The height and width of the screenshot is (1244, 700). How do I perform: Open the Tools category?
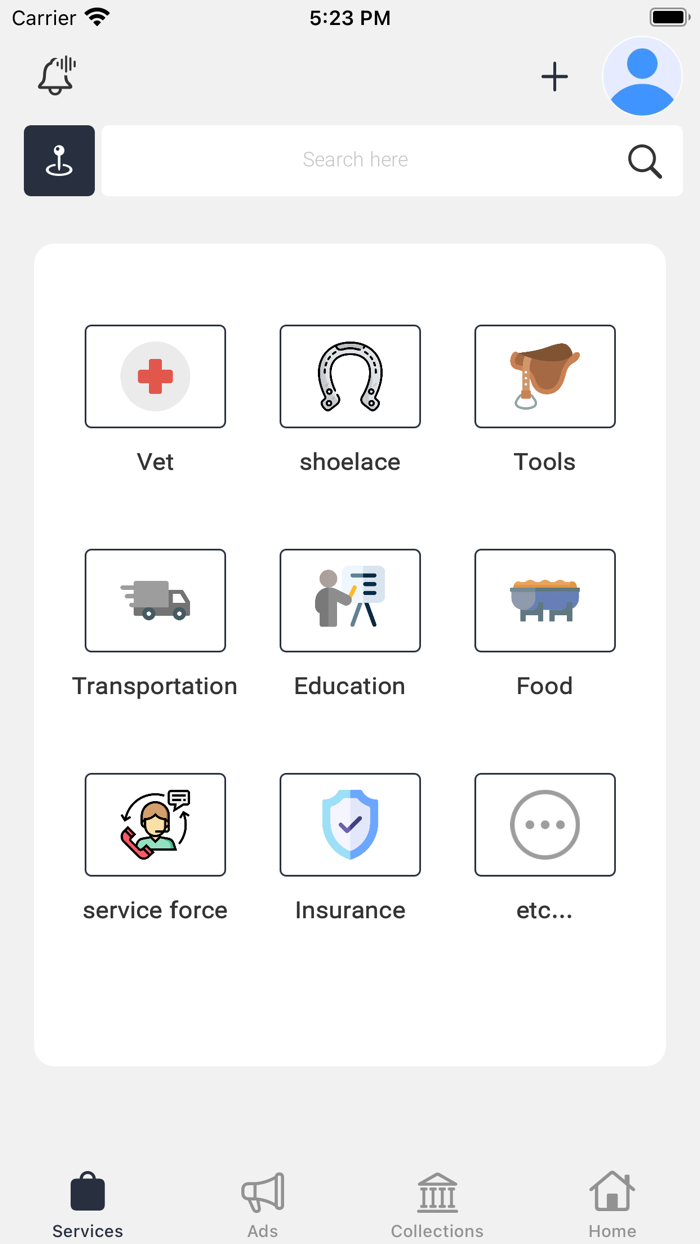[545, 377]
